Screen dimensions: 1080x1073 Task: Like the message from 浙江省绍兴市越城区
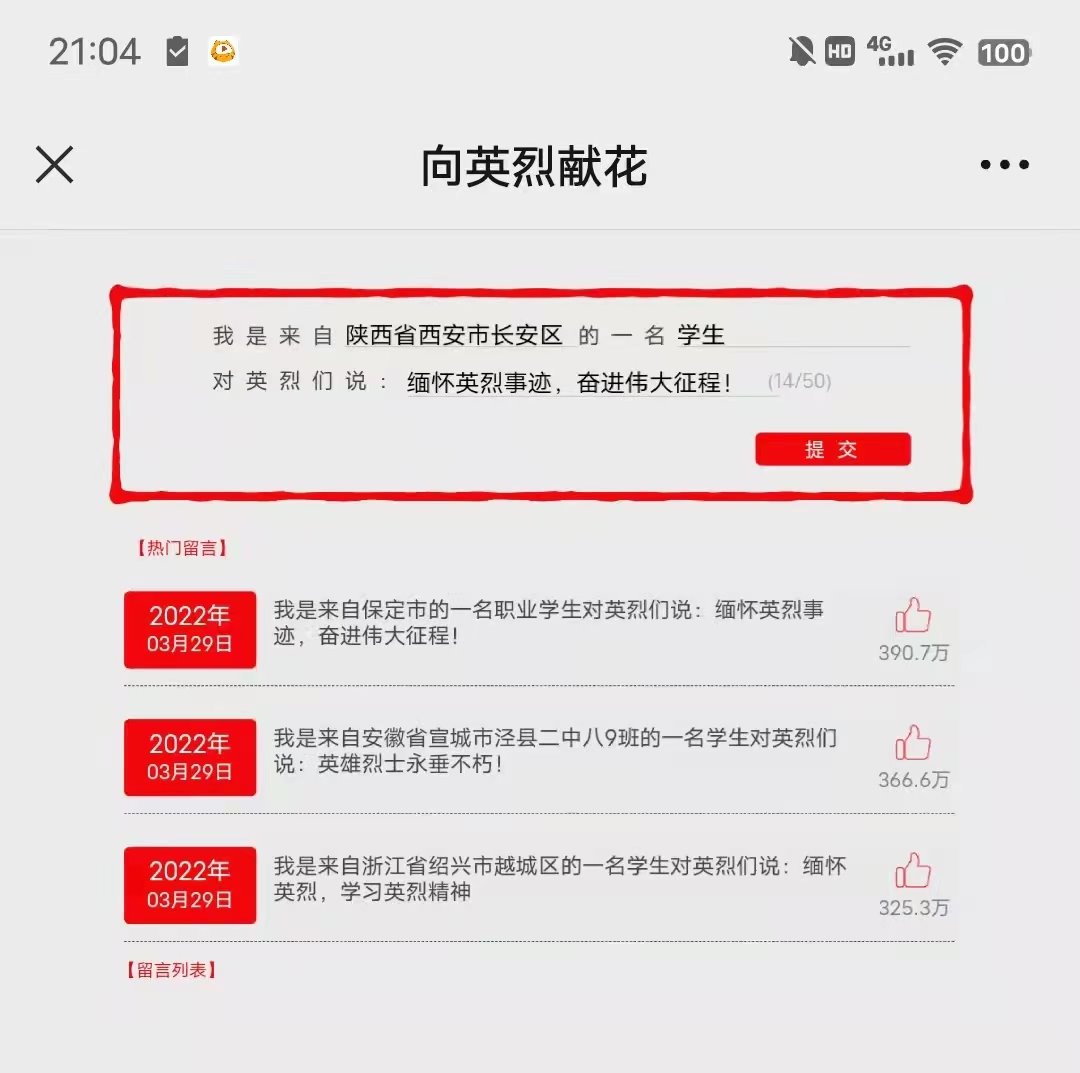pyautogui.click(x=913, y=871)
